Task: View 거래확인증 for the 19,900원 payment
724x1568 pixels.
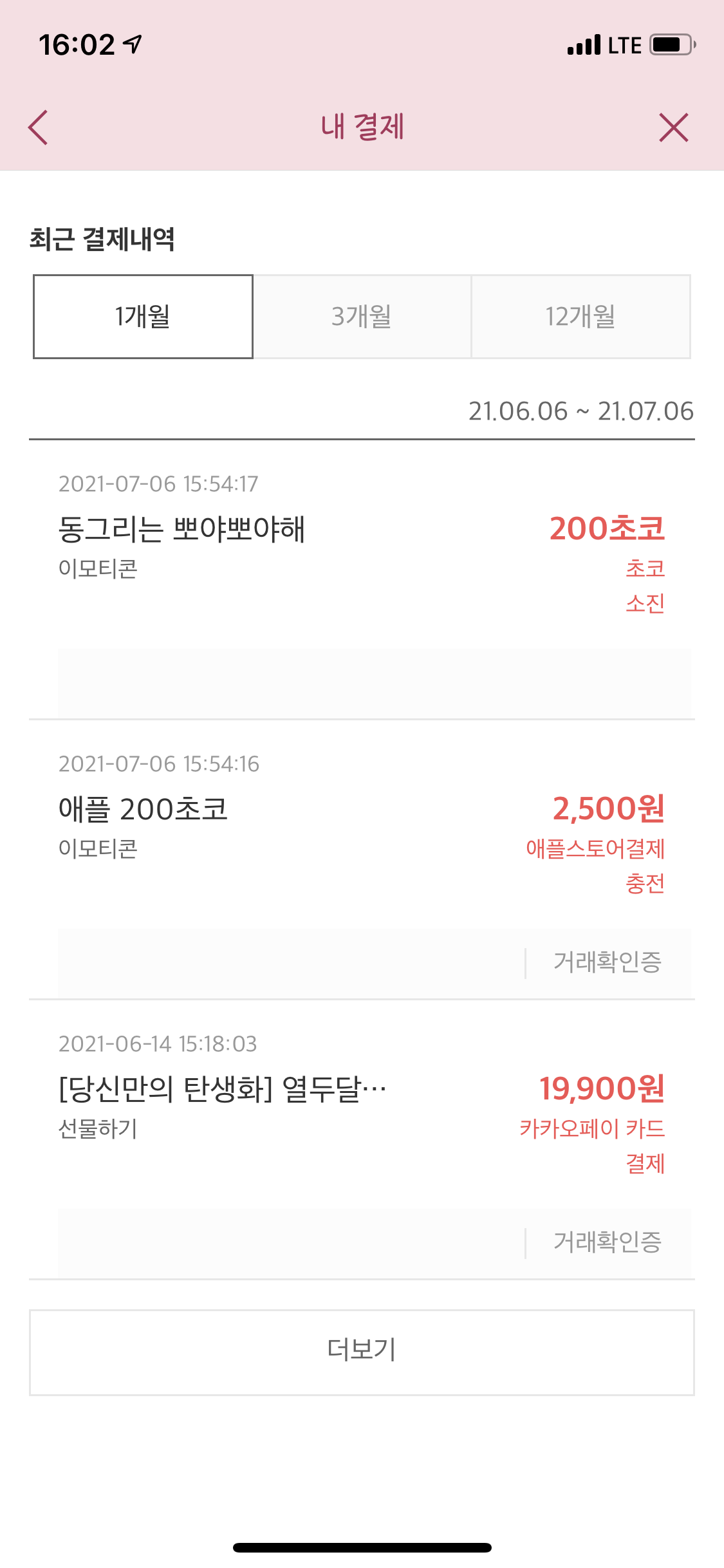Action: [x=607, y=1242]
